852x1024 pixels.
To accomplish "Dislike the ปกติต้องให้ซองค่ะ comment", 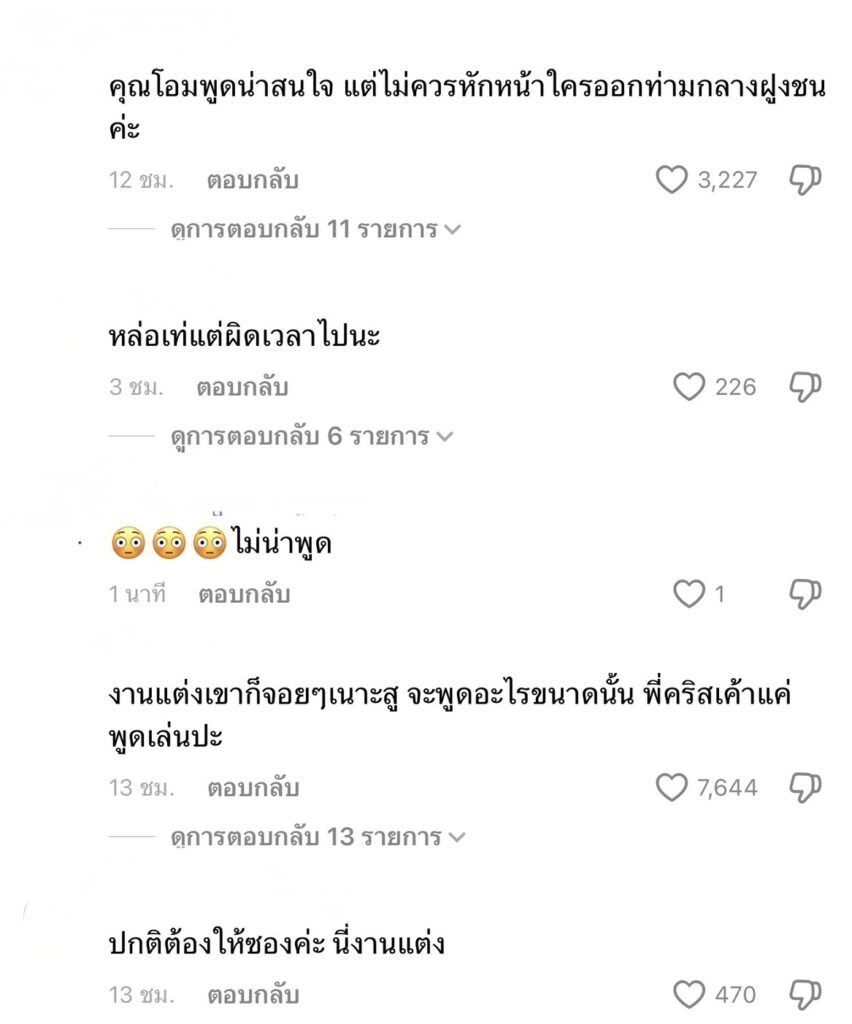I will coord(805,995).
